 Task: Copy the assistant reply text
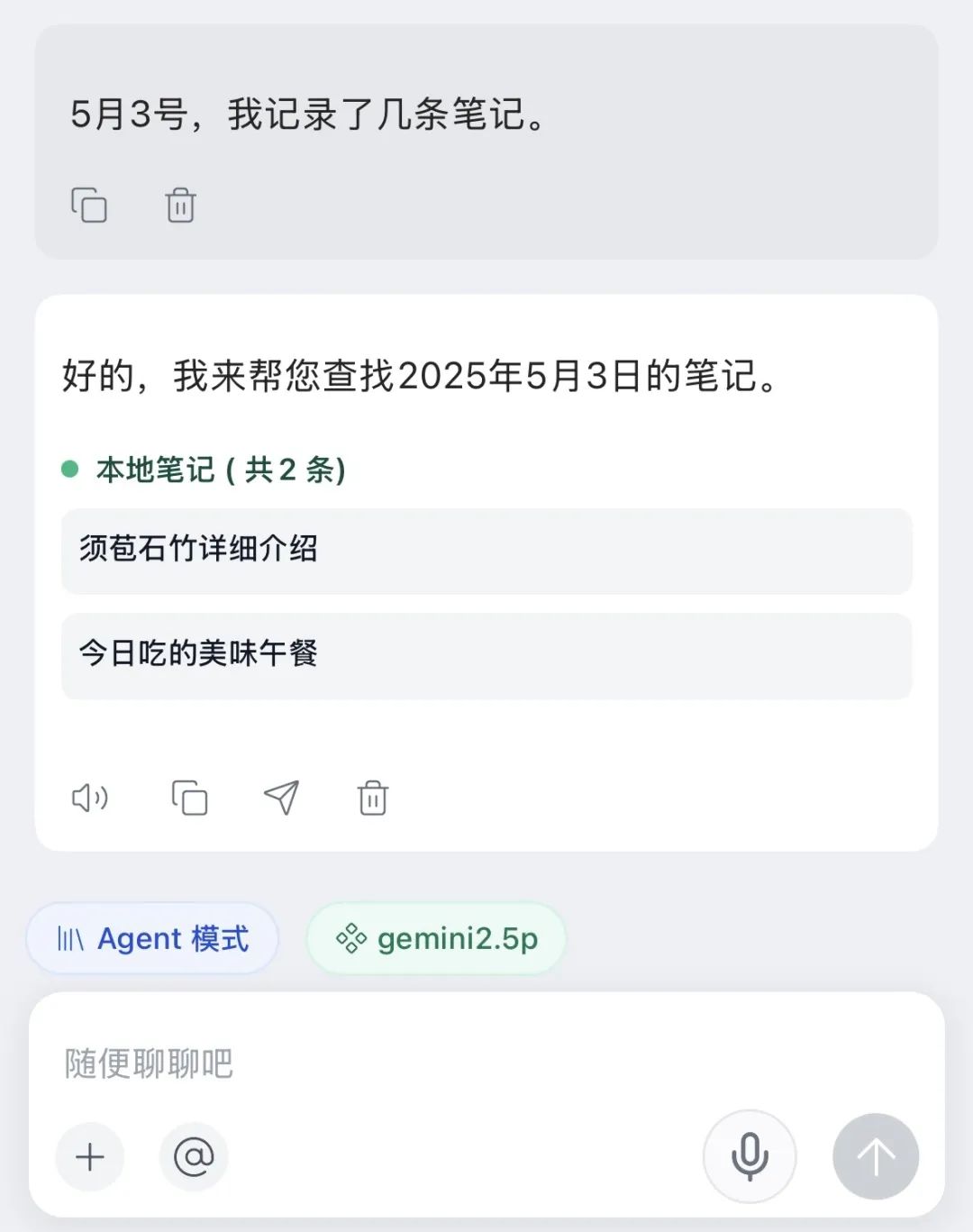(189, 798)
